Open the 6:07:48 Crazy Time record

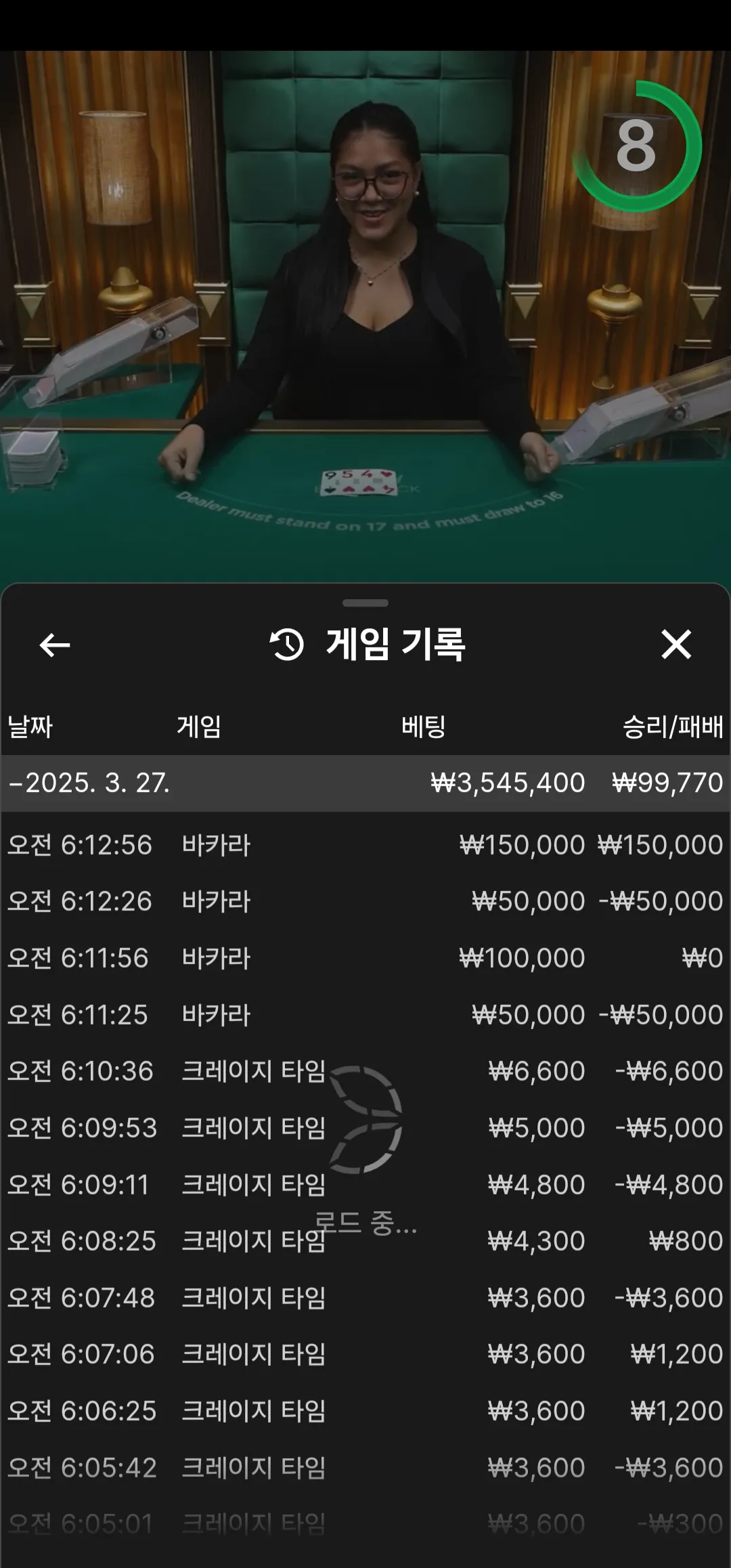click(365, 1298)
